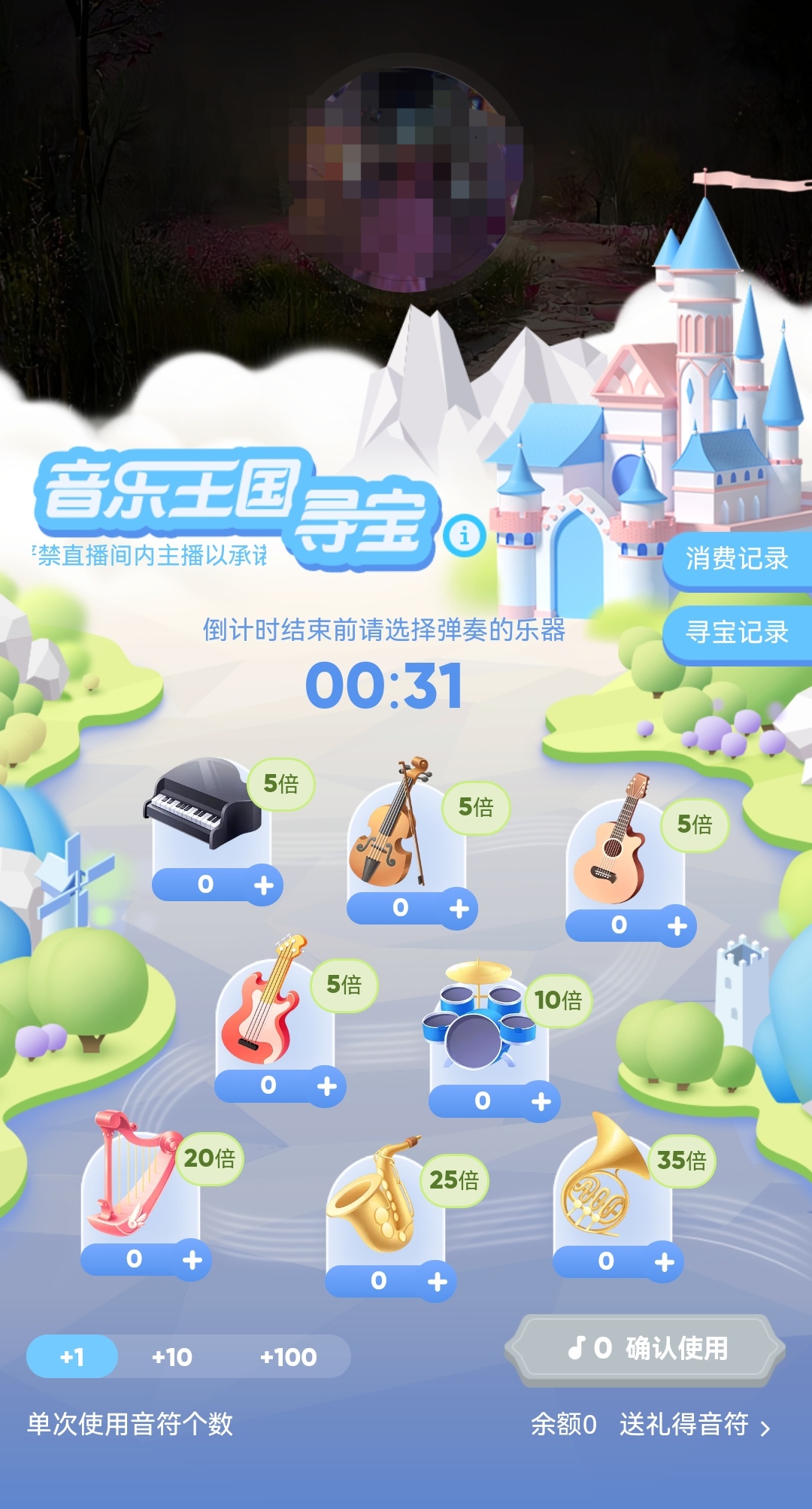Add a note to the 35倍 French horn

coord(664,1262)
